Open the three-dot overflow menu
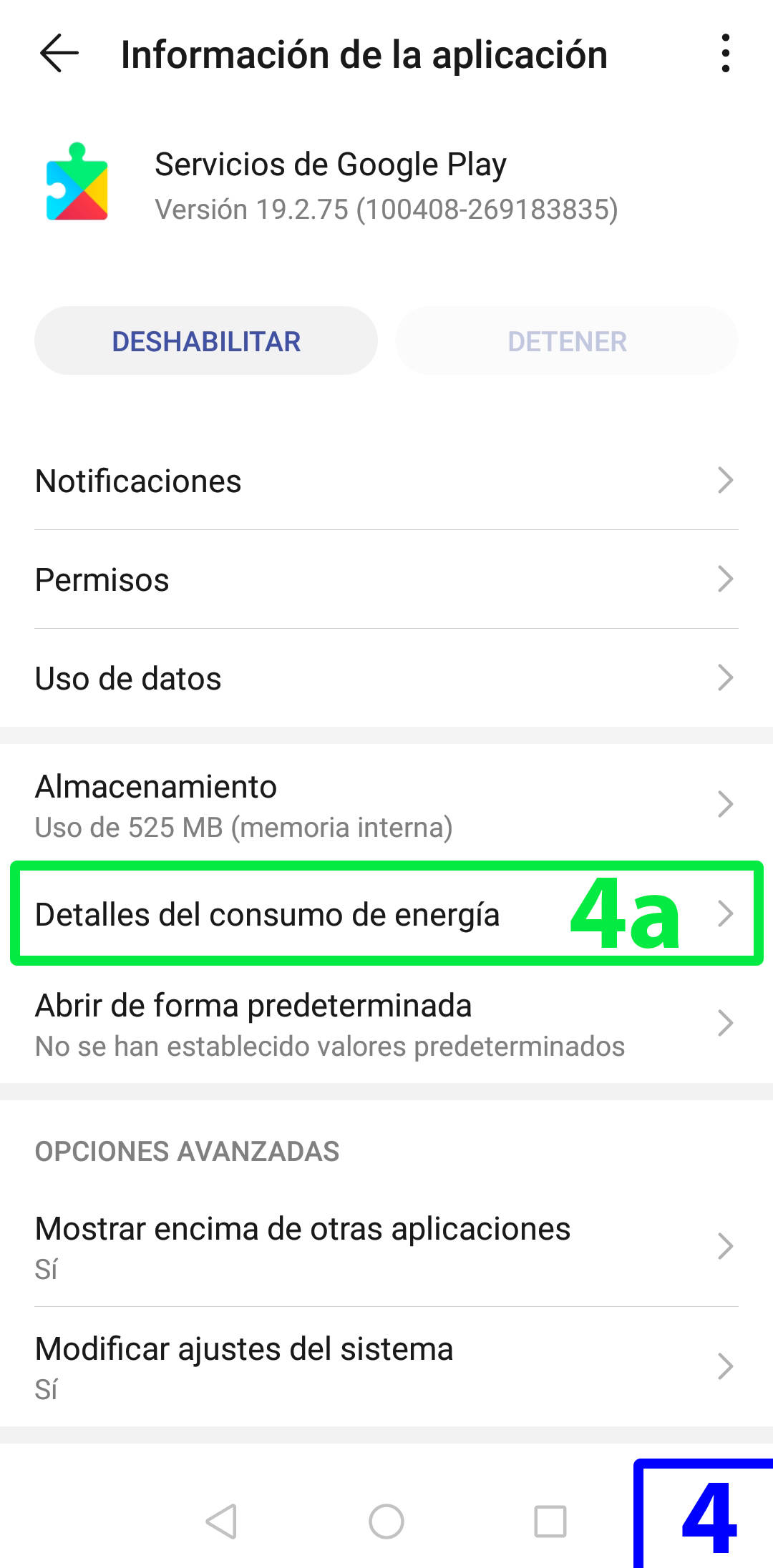 tap(726, 54)
